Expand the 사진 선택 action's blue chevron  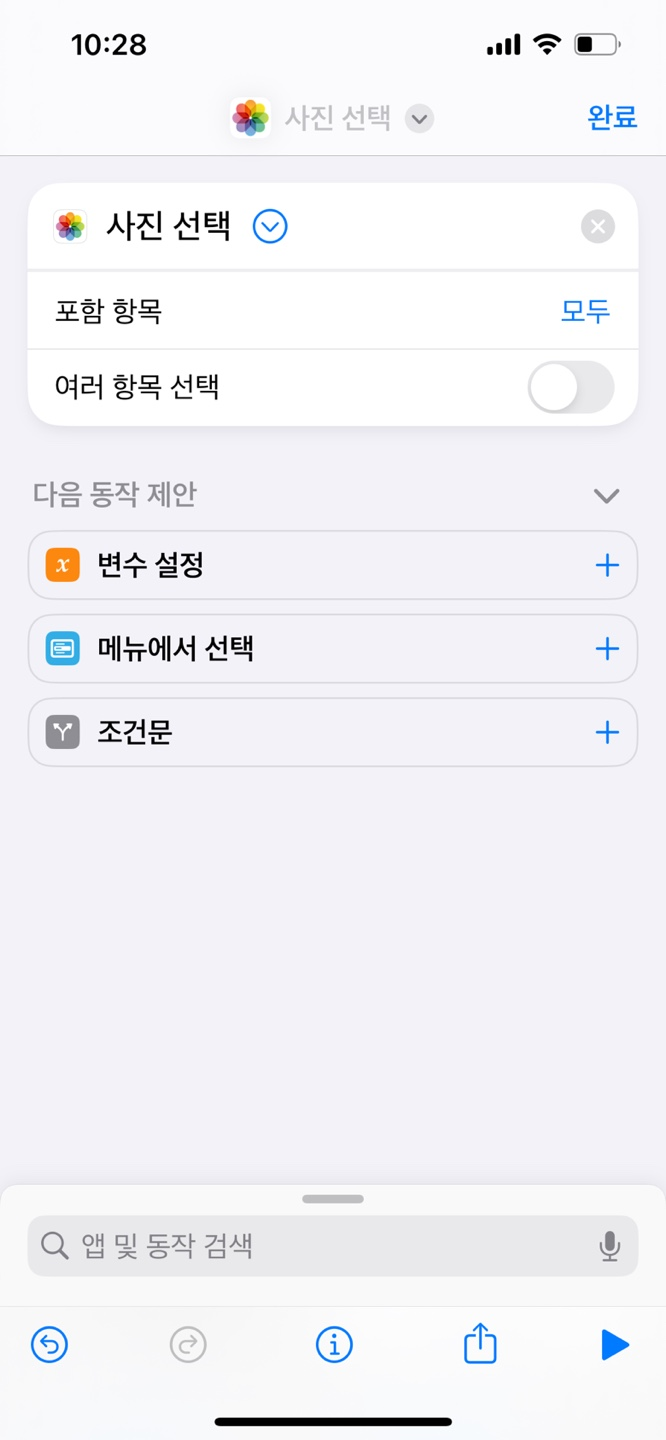pos(270,227)
